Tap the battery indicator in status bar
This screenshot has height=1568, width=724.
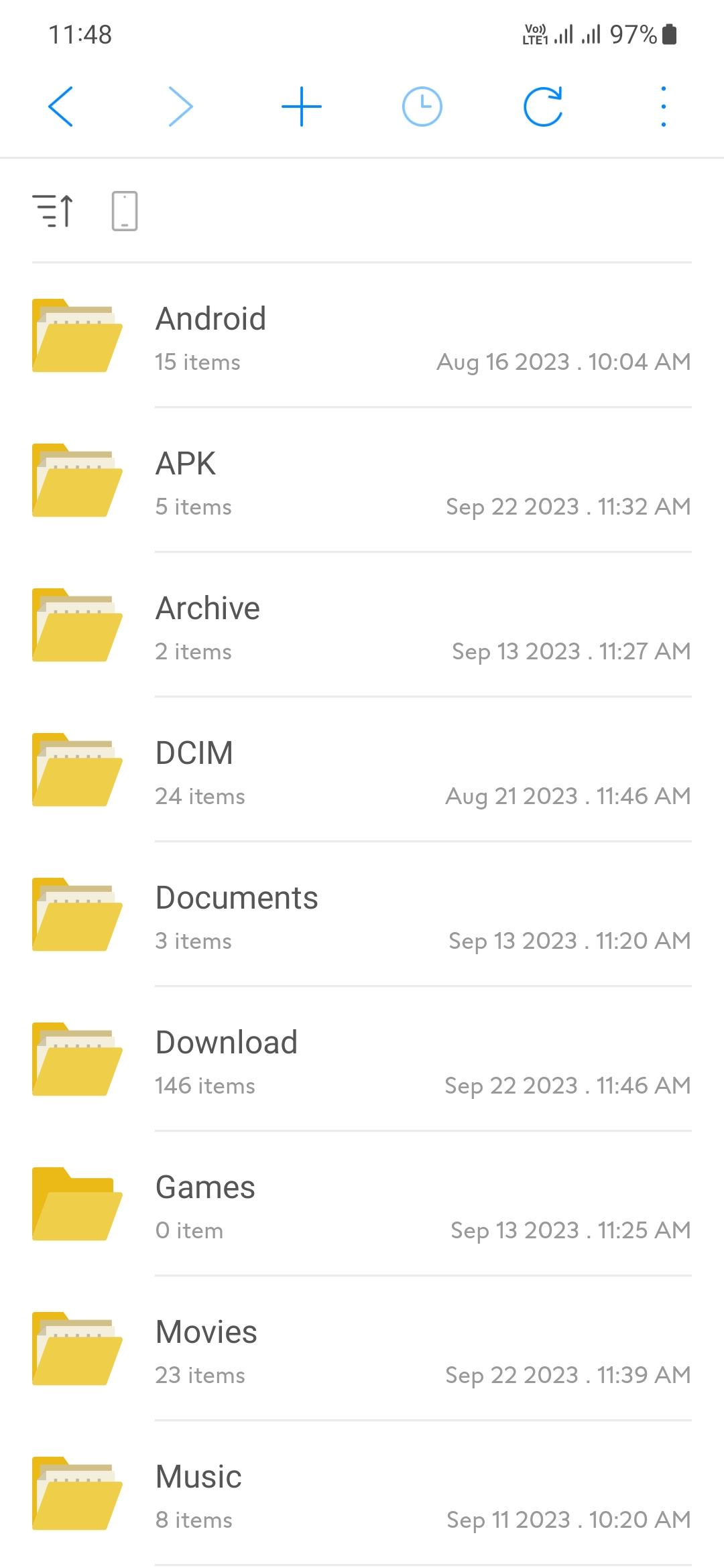pyautogui.click(x=670, y=34)
